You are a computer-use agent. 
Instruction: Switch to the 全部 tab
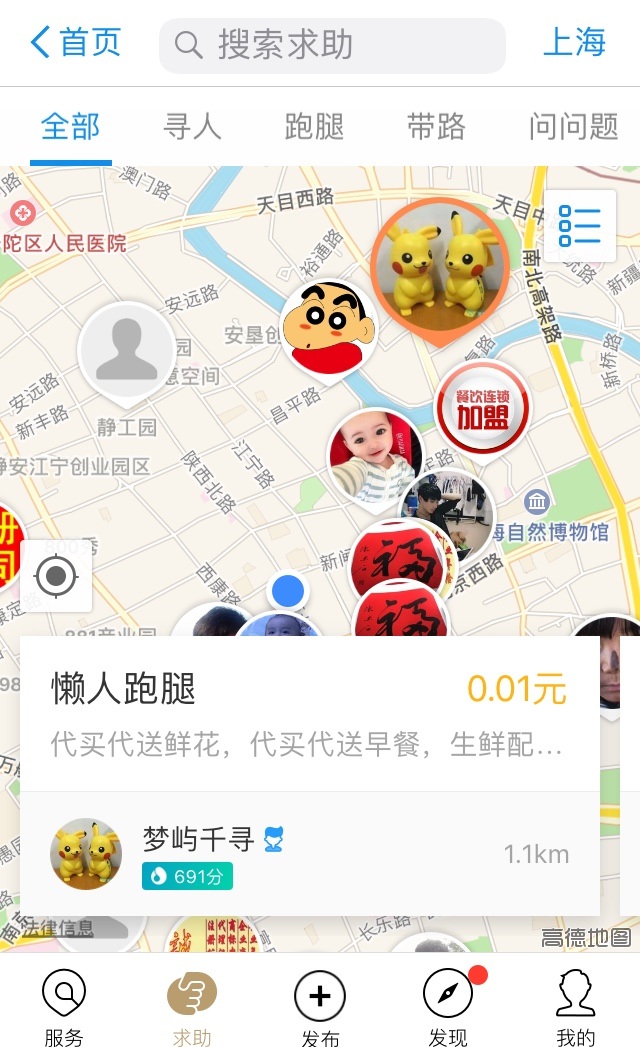coord(70,127)
